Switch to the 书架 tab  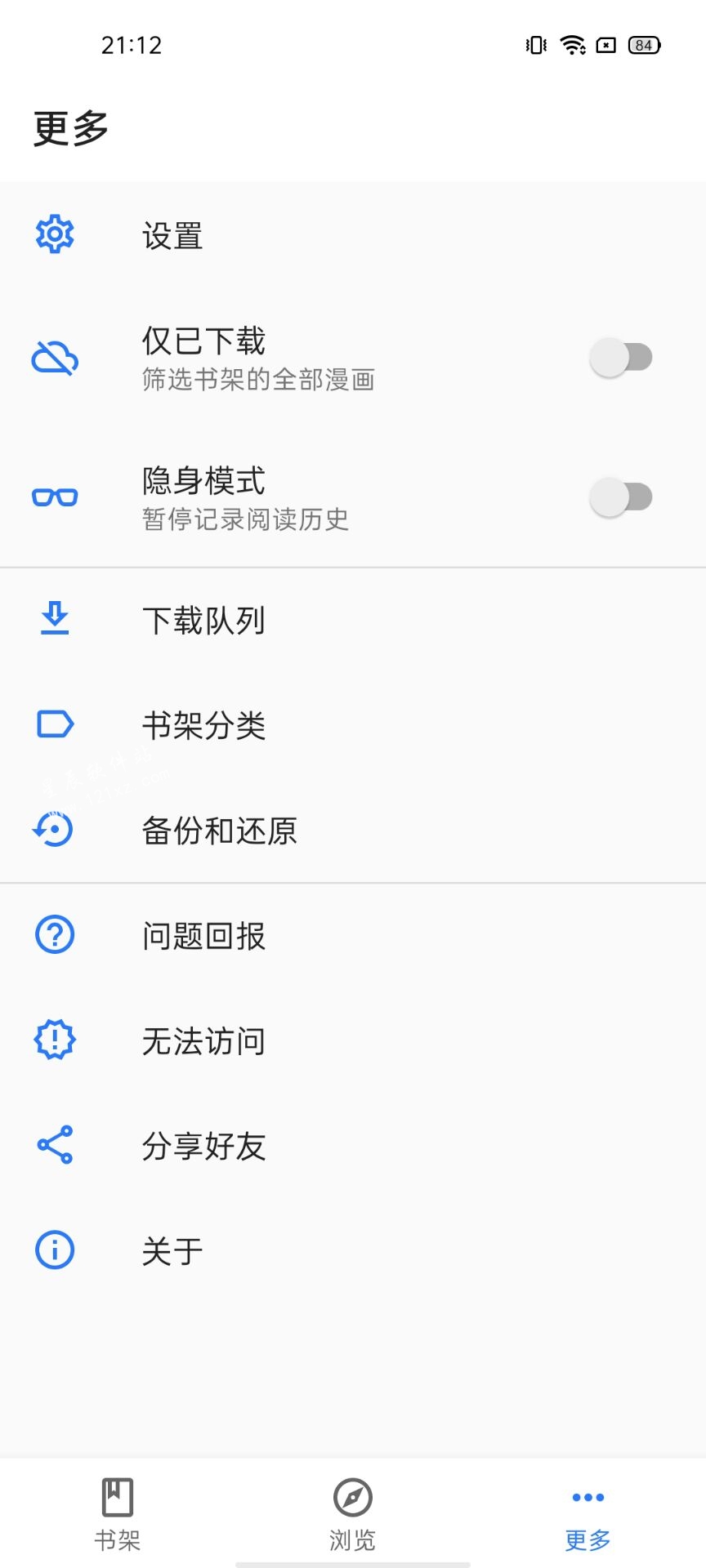point(118,1514)
